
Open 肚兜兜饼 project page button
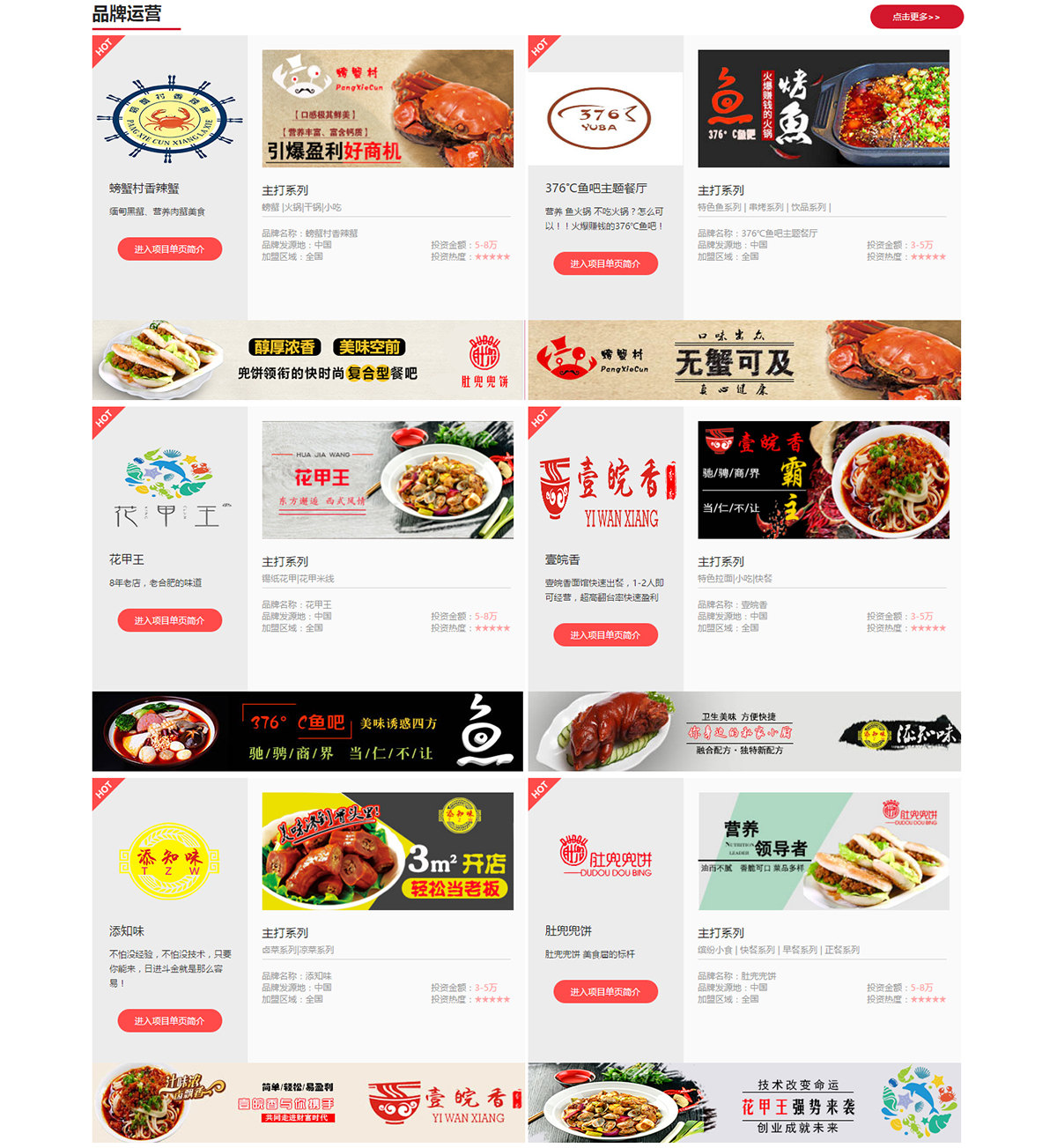(605, 991)
